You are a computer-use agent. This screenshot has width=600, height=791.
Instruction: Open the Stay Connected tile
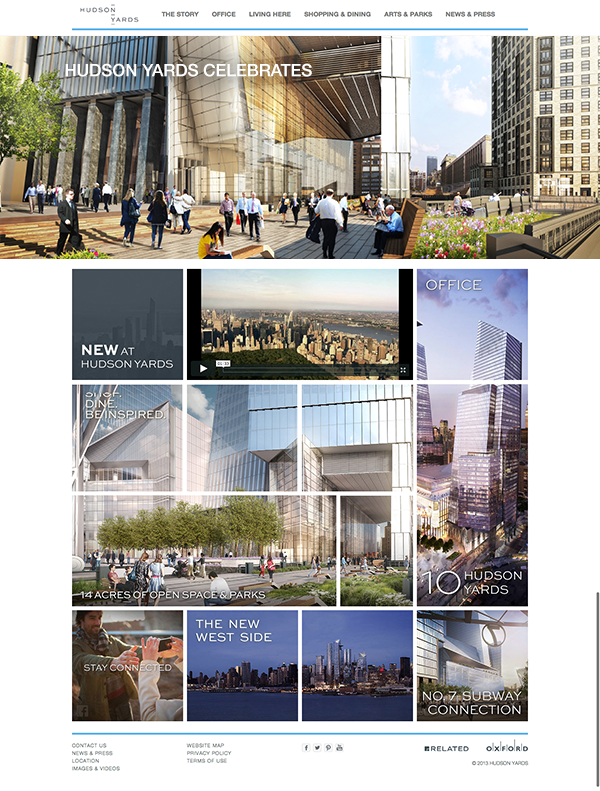[x=127, y=666]
